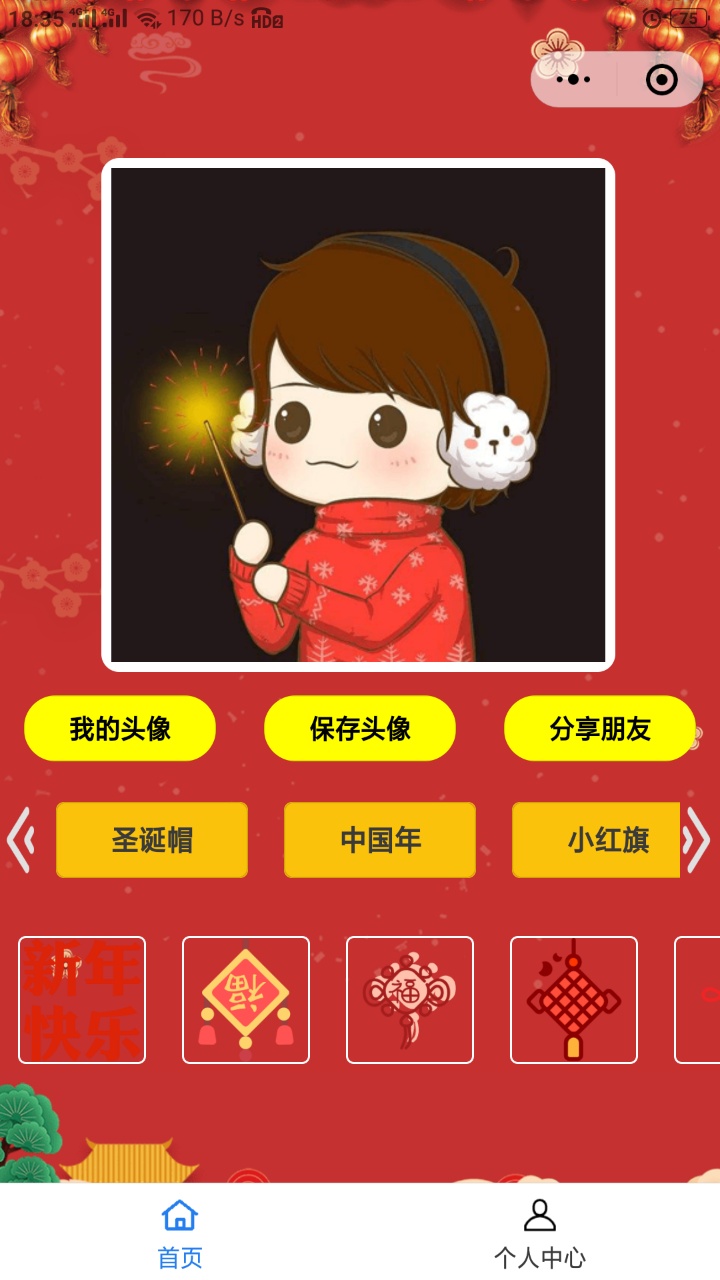Share with friends via 分享朋友
Screen dimensions: 720x1280
tap(600, 728)
